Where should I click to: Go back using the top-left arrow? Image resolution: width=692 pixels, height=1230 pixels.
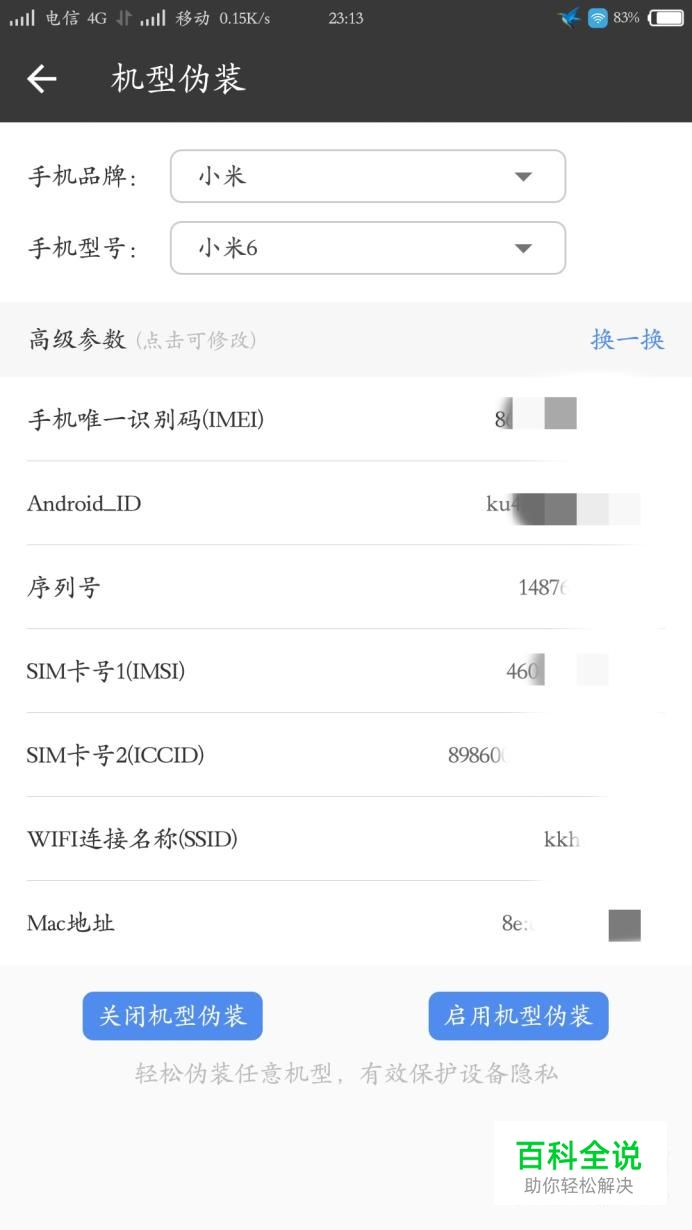click(42, 79)
